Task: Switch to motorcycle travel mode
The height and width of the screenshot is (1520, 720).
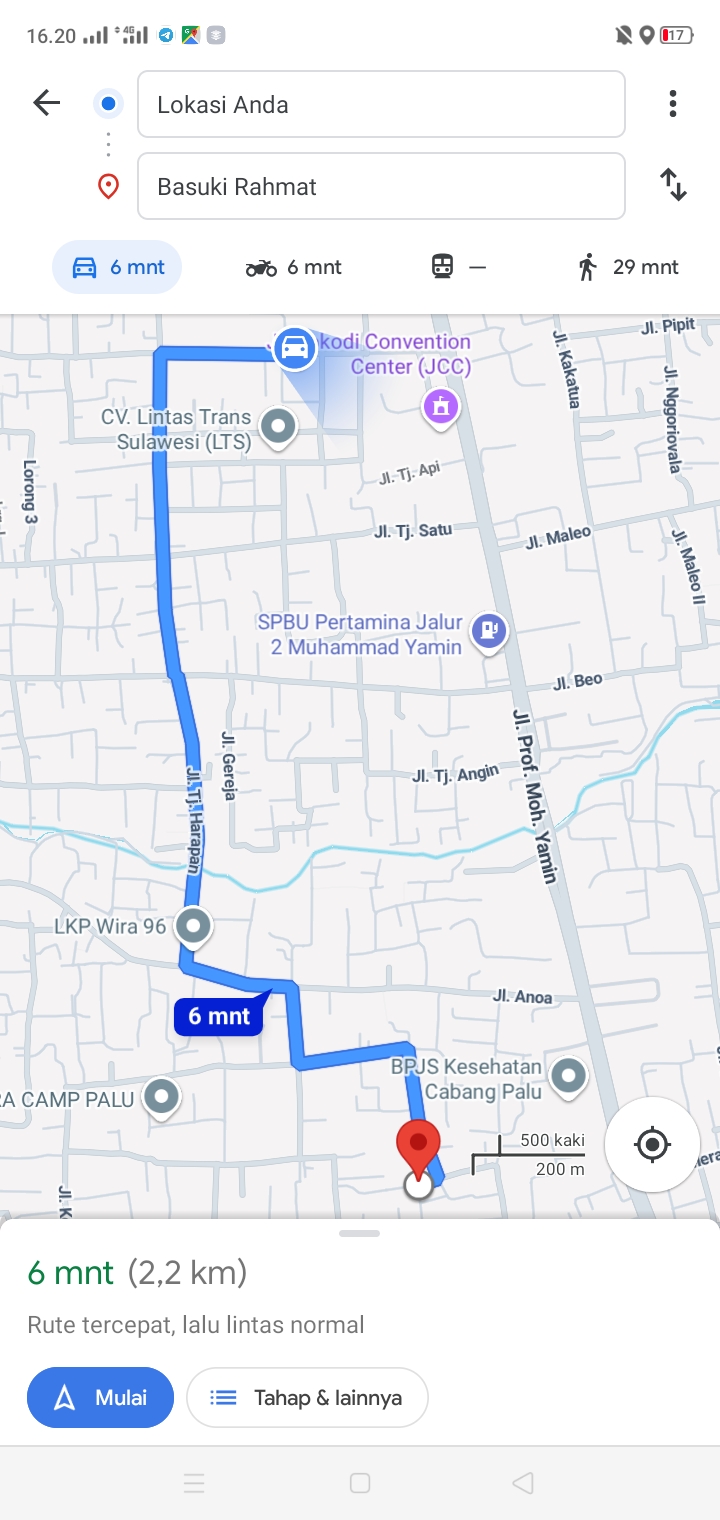Action: click(294, 267)
